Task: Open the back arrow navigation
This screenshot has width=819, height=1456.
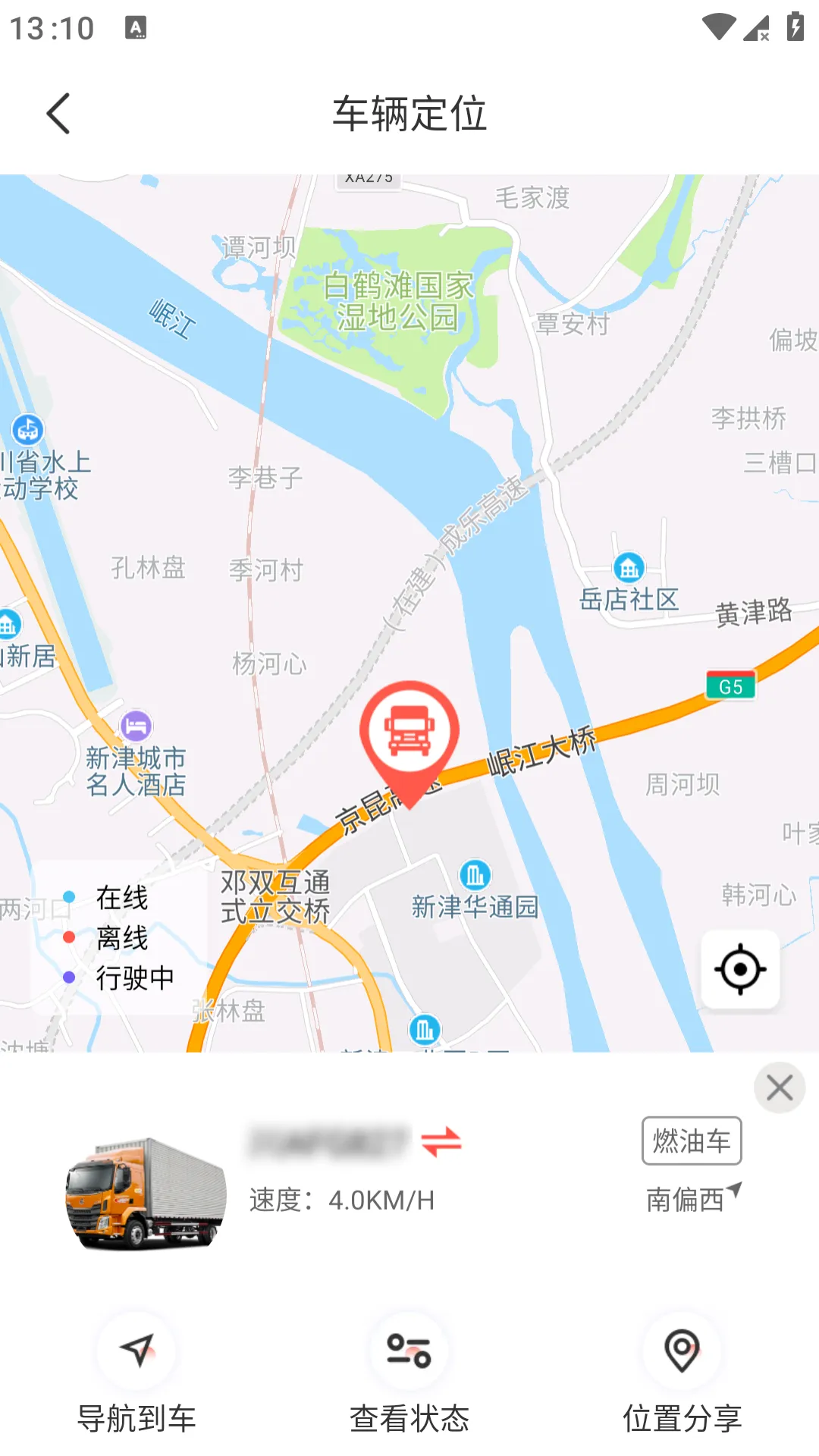Action: [x=59, y=112]
